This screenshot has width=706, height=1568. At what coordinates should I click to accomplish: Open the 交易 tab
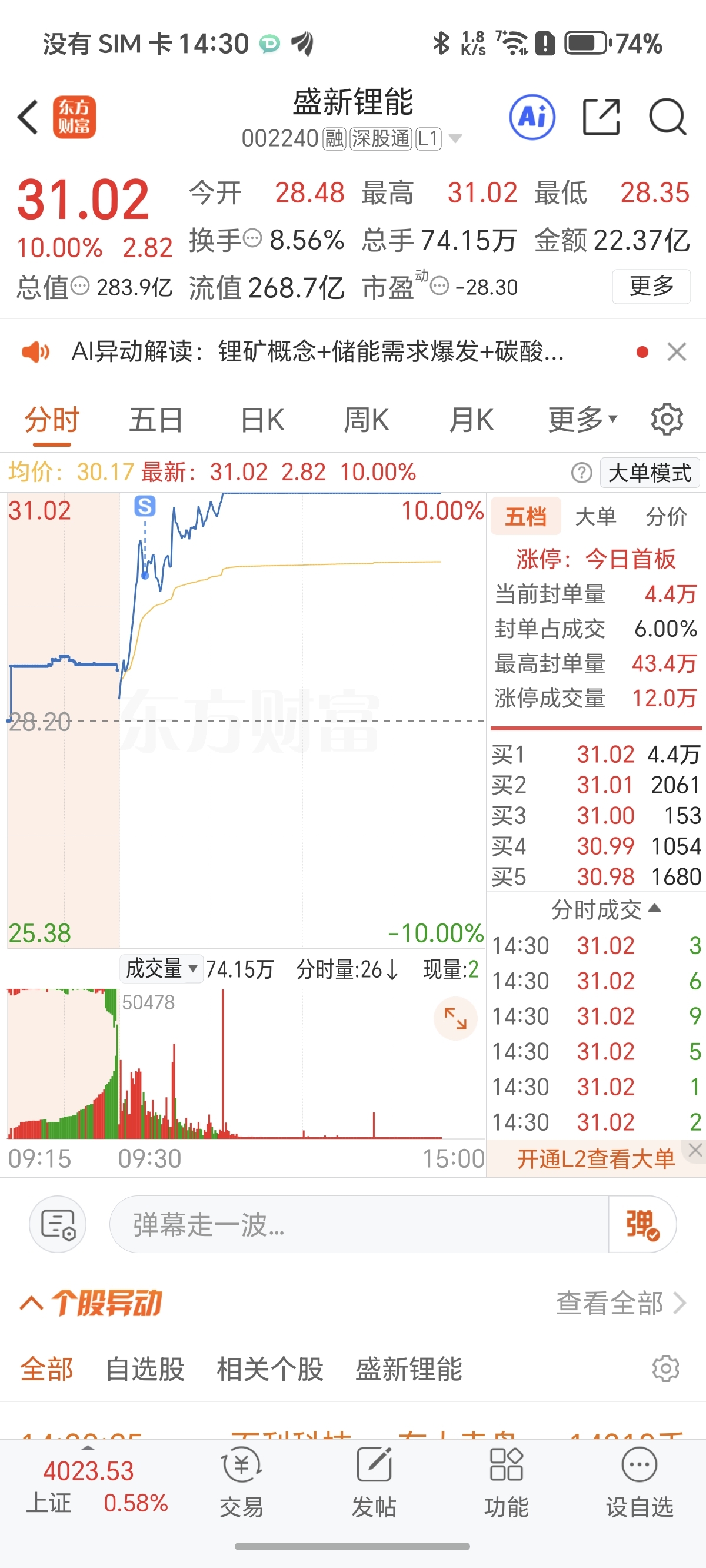[242, 1484]
